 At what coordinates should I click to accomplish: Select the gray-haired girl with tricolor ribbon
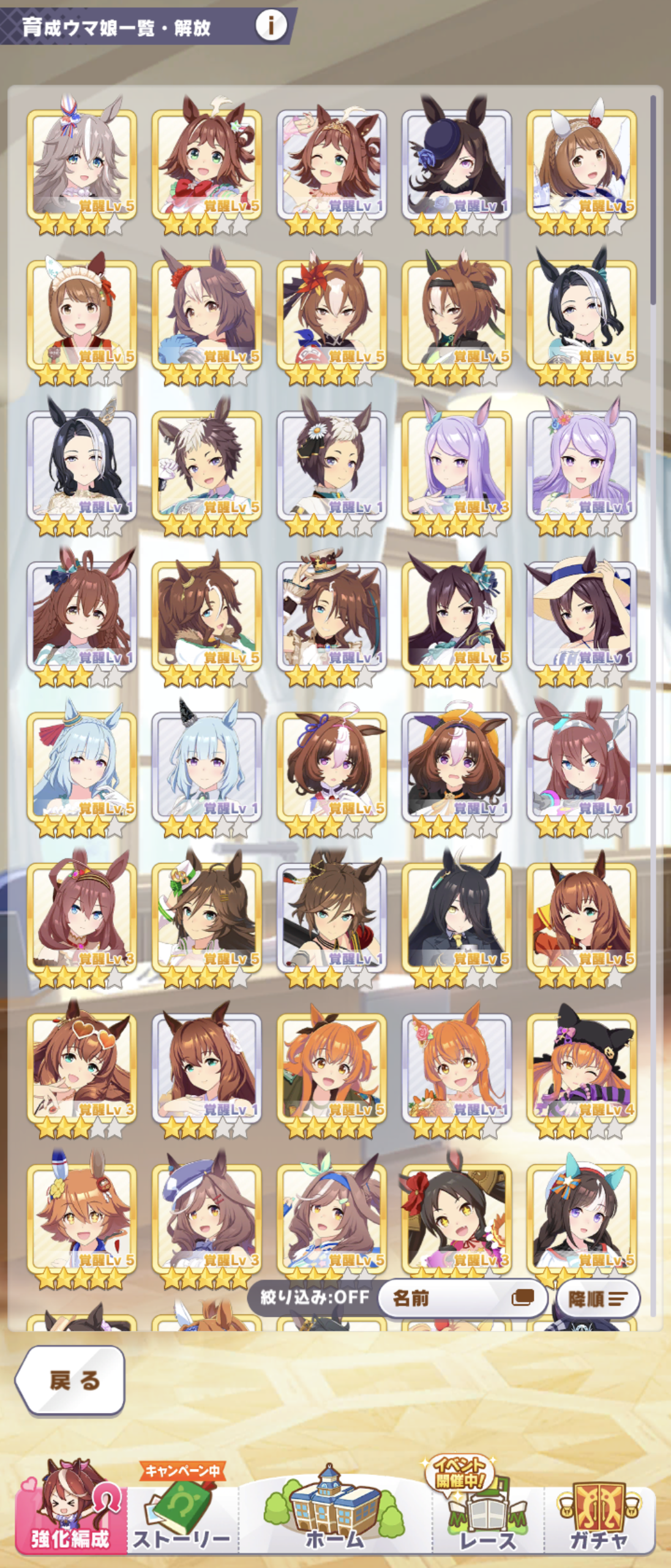click(81, 165)
